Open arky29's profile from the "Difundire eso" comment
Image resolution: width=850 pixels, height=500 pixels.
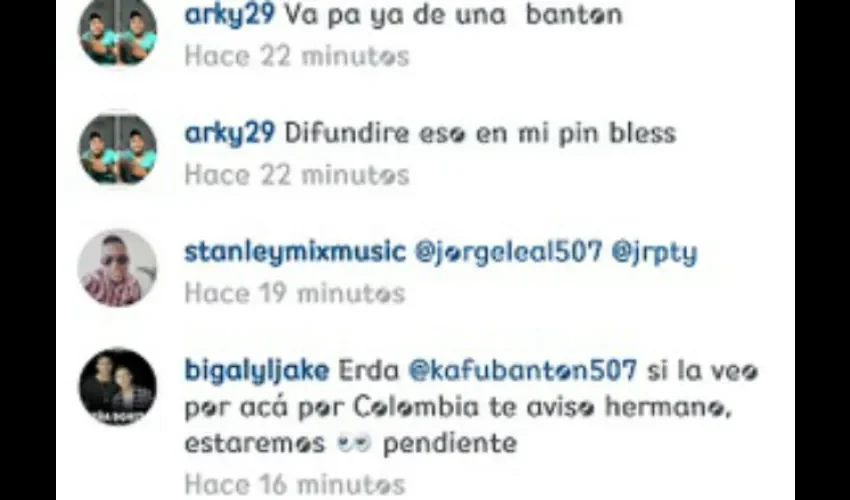click(x=229, y=133)
